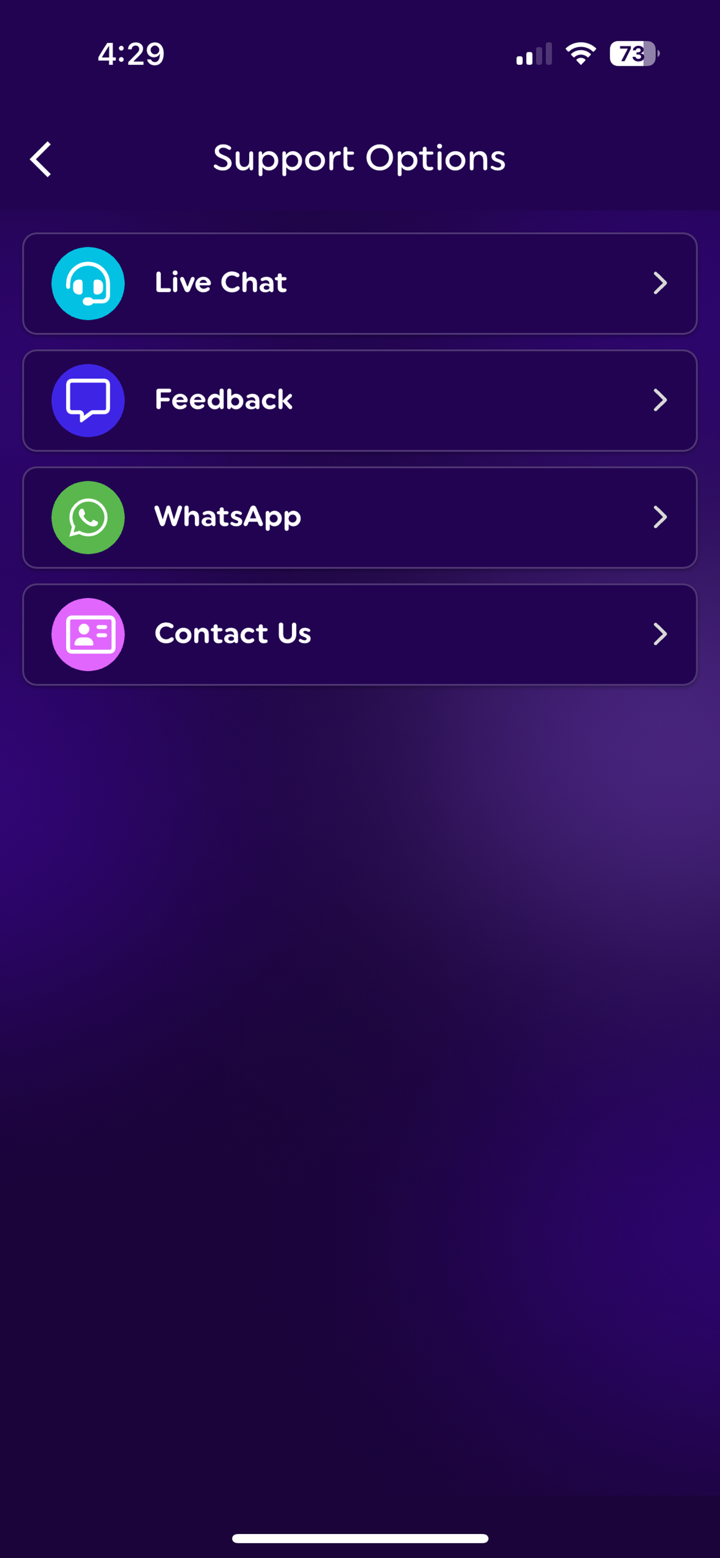Click the battery indicator showing 73
This screenshot has height=1558, width=720.
[634, 54]
